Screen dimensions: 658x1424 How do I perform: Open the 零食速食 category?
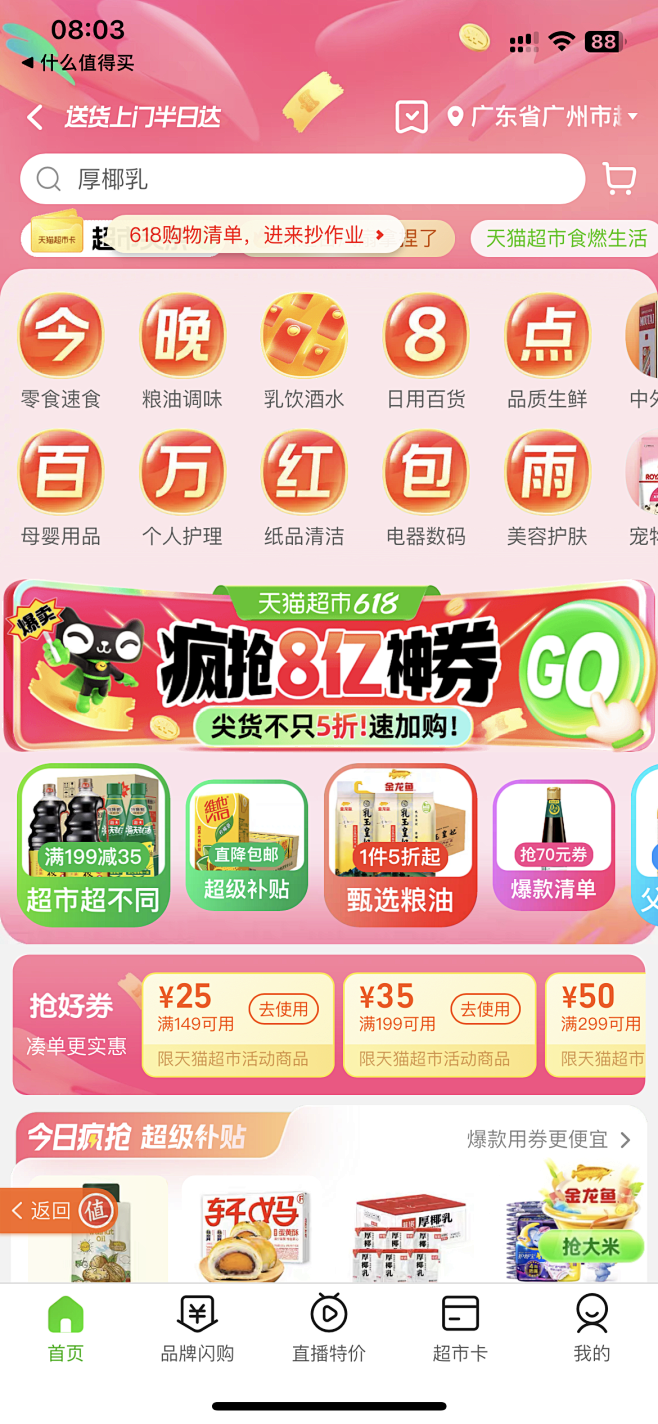(x=61, y=351)
